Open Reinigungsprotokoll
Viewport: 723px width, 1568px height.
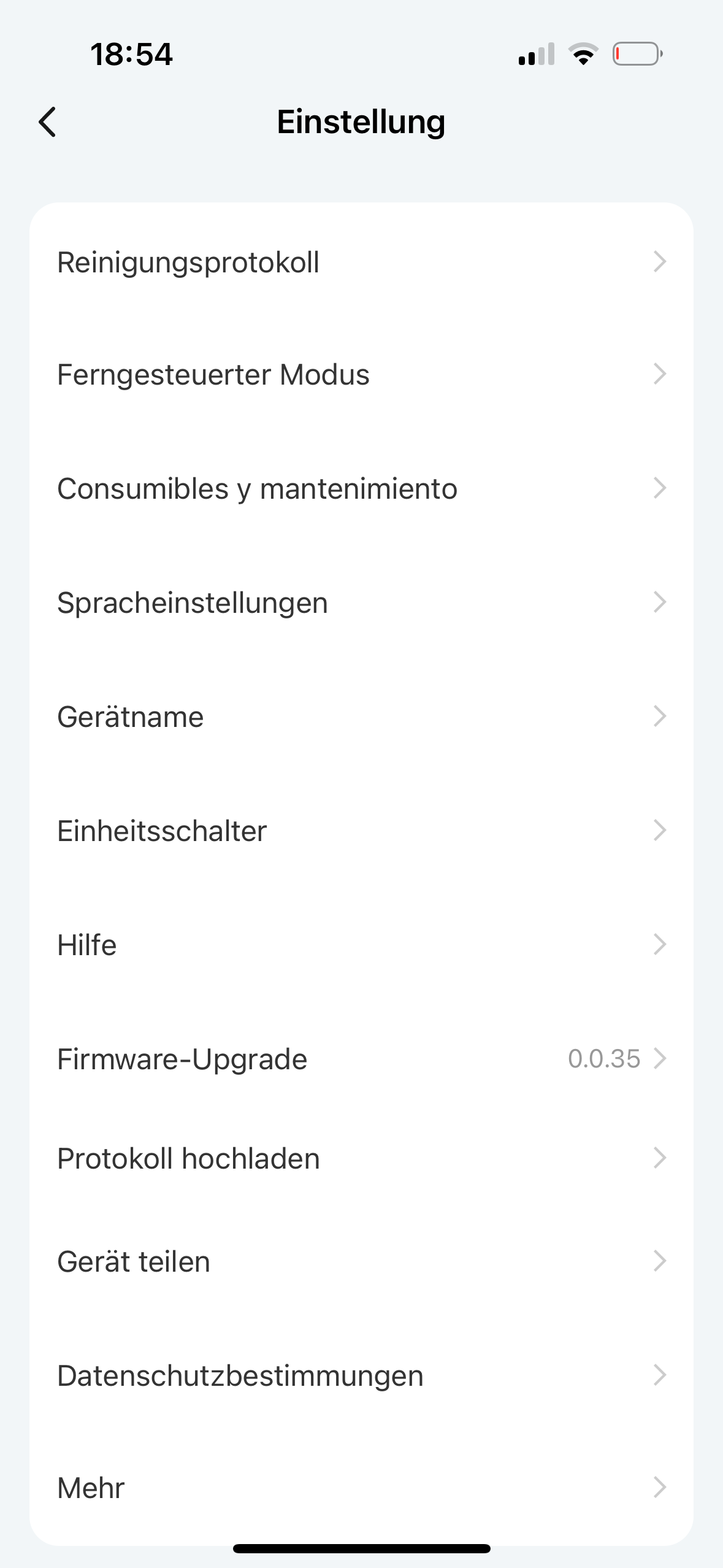point(361,262)
